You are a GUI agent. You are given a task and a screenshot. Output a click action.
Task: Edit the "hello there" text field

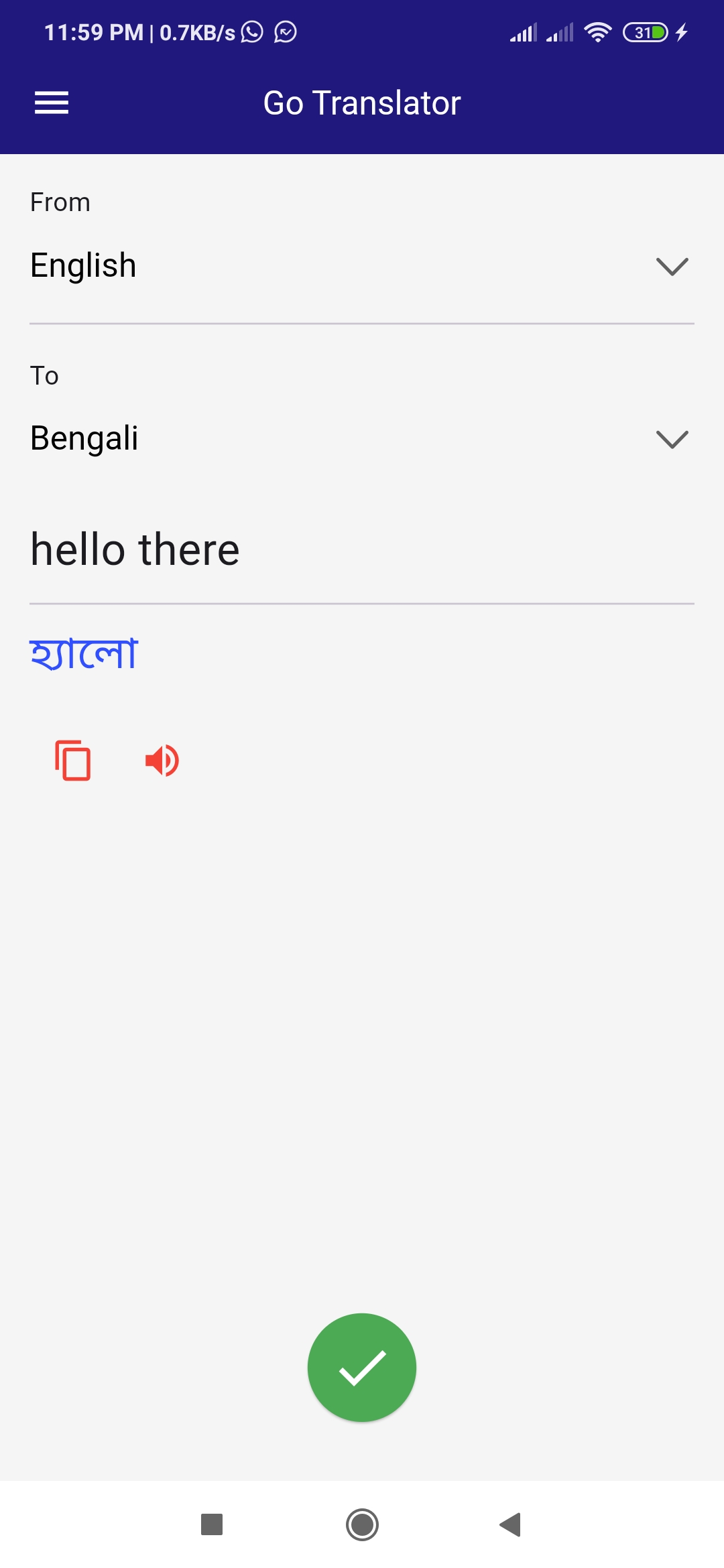click(361, 550)
